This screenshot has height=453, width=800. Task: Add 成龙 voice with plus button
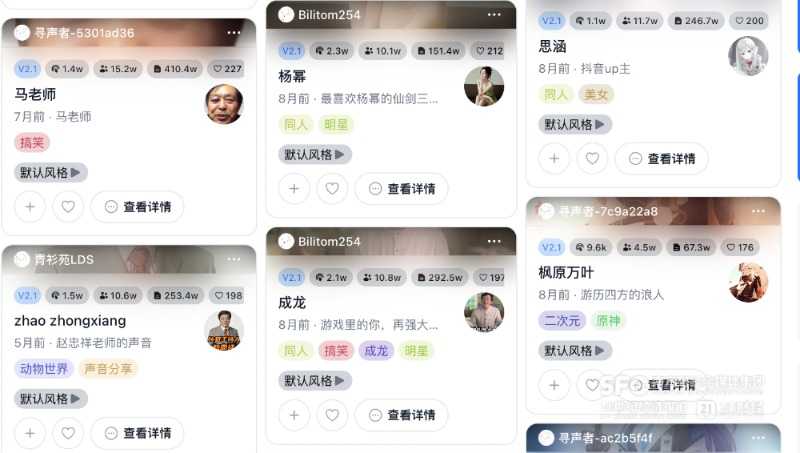point(293,415)
